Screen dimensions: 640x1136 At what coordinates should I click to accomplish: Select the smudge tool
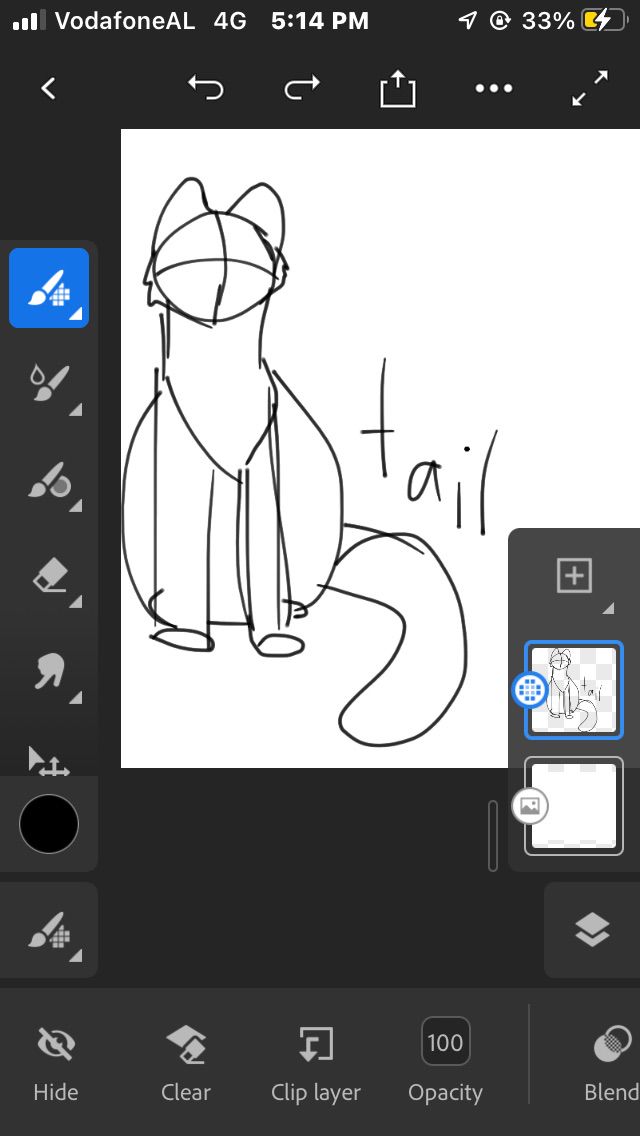pos(49,672)
